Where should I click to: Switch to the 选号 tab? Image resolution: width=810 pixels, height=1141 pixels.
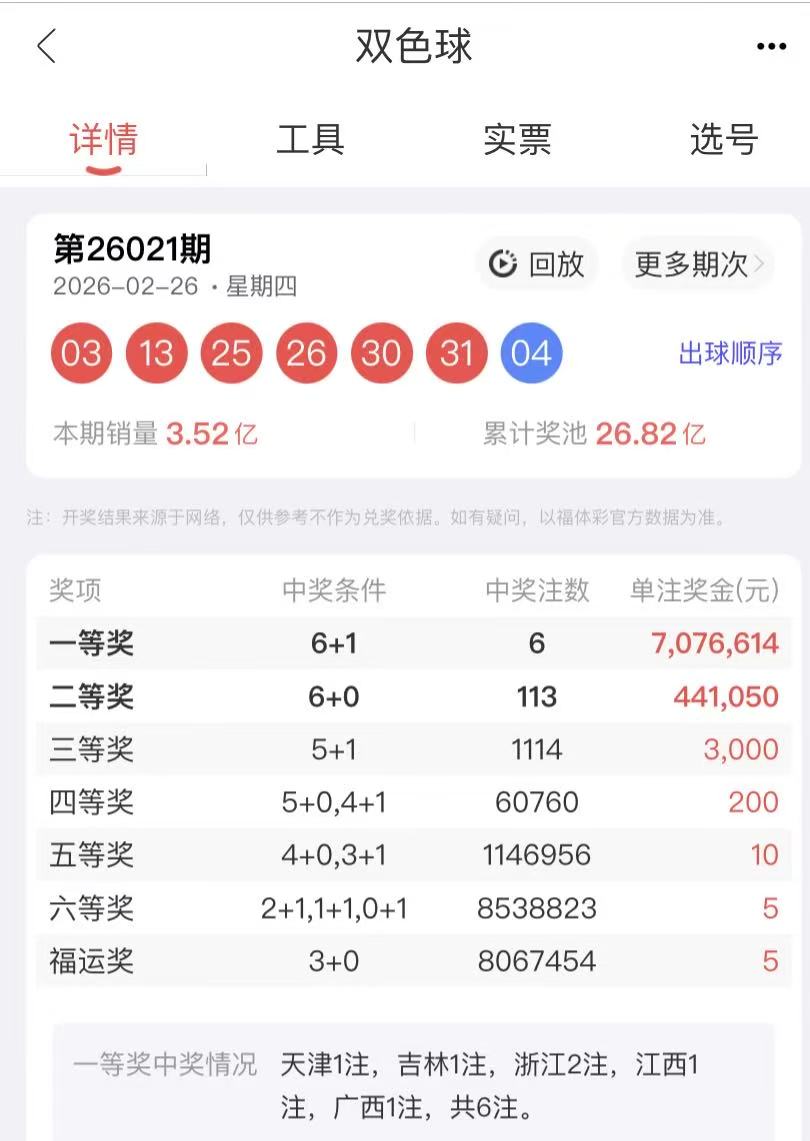[x=724, y=140]
